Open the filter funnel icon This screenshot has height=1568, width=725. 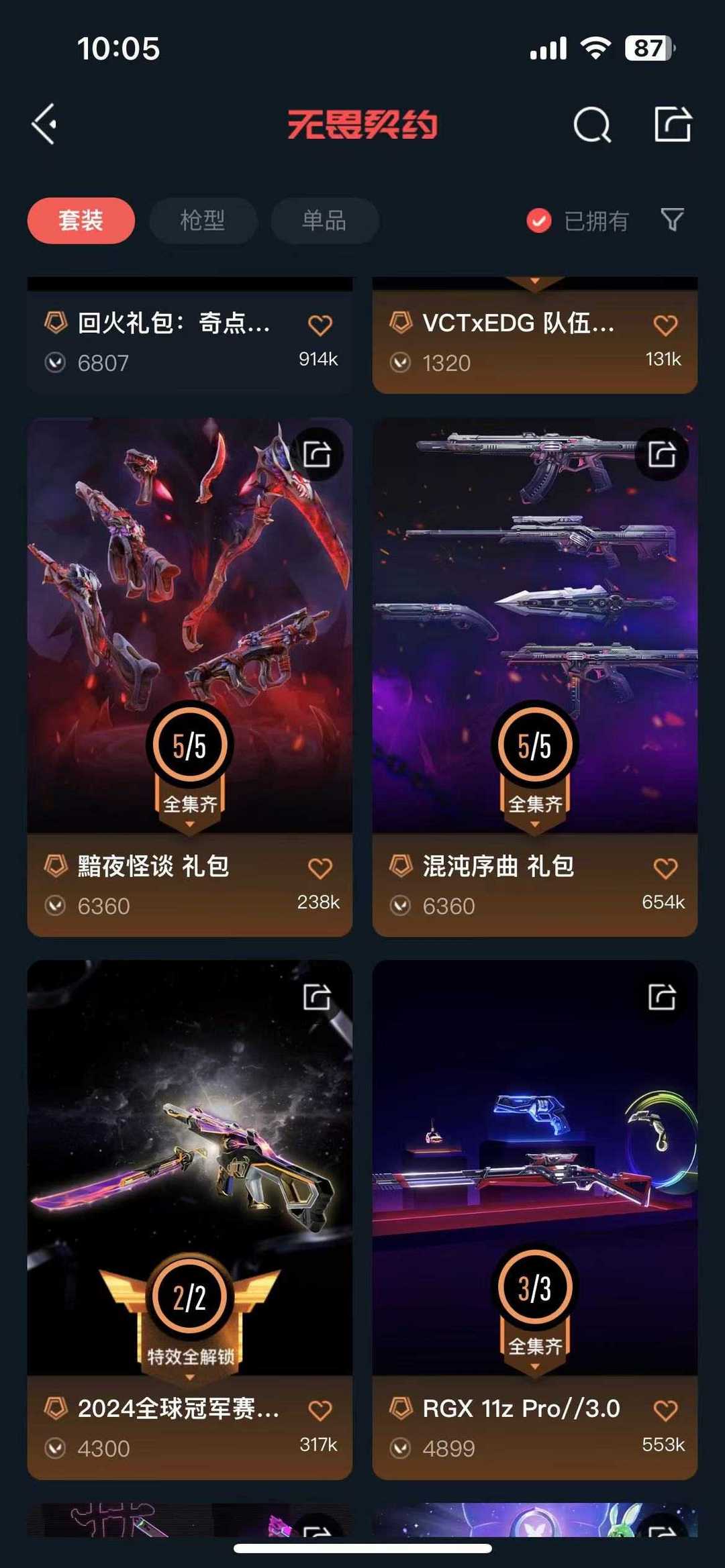[672, 219]
